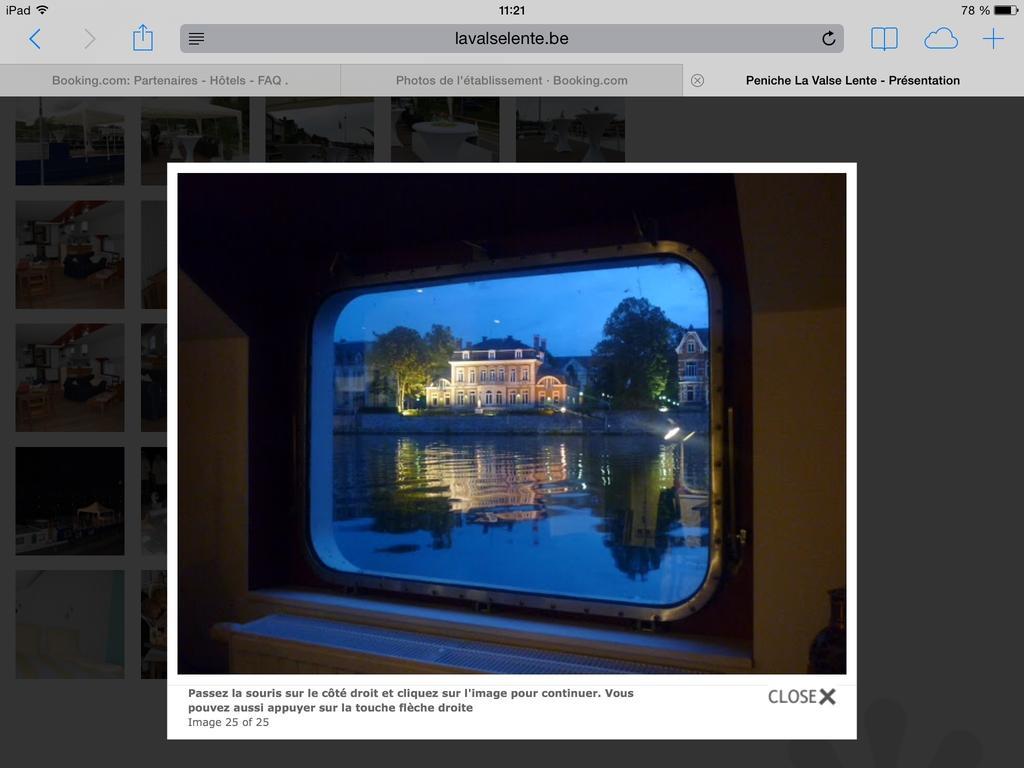Close the image lightbox
1024x768 pixels.
pos(801,697)
